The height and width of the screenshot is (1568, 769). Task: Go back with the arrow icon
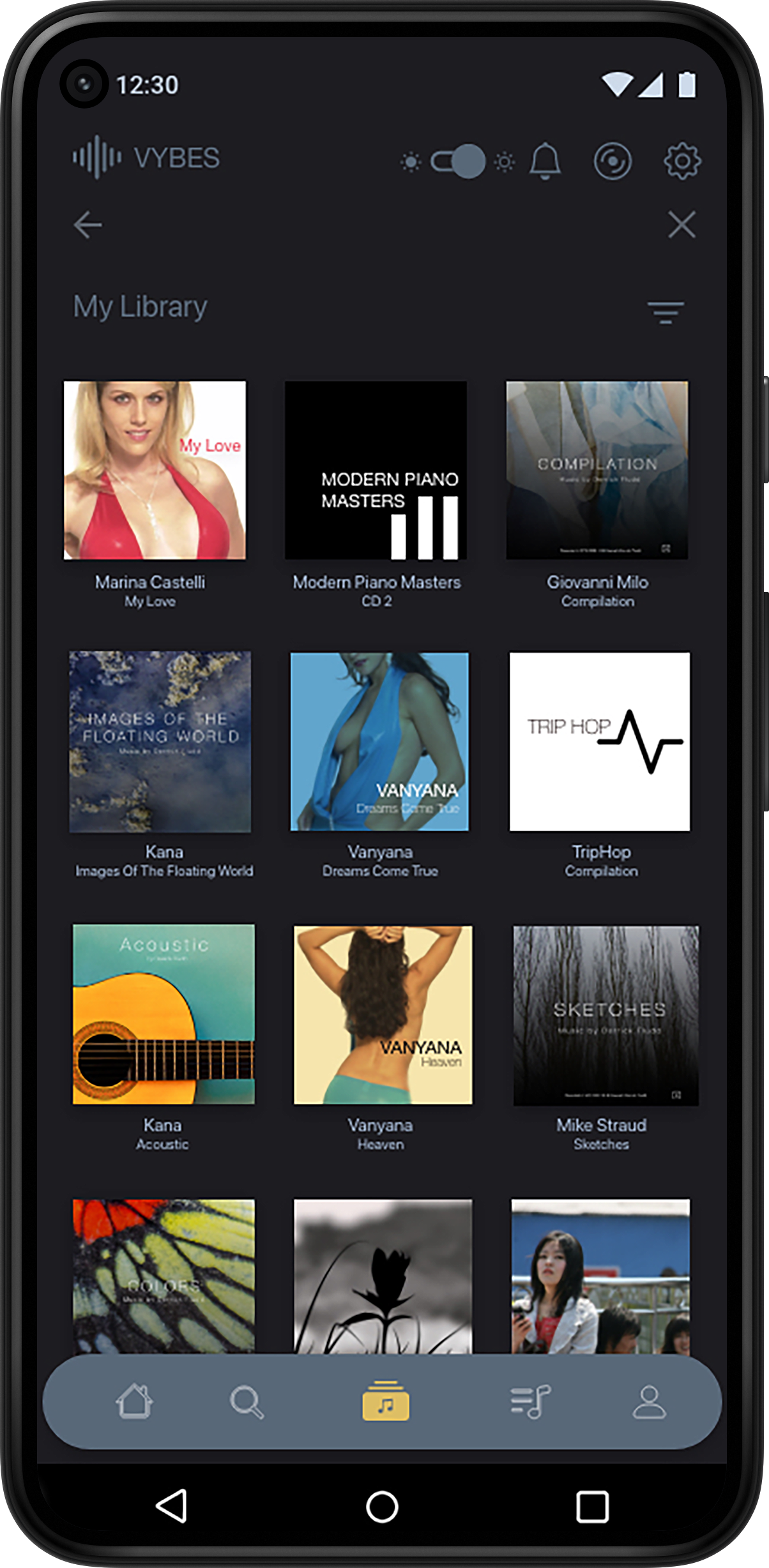[88, 225]
